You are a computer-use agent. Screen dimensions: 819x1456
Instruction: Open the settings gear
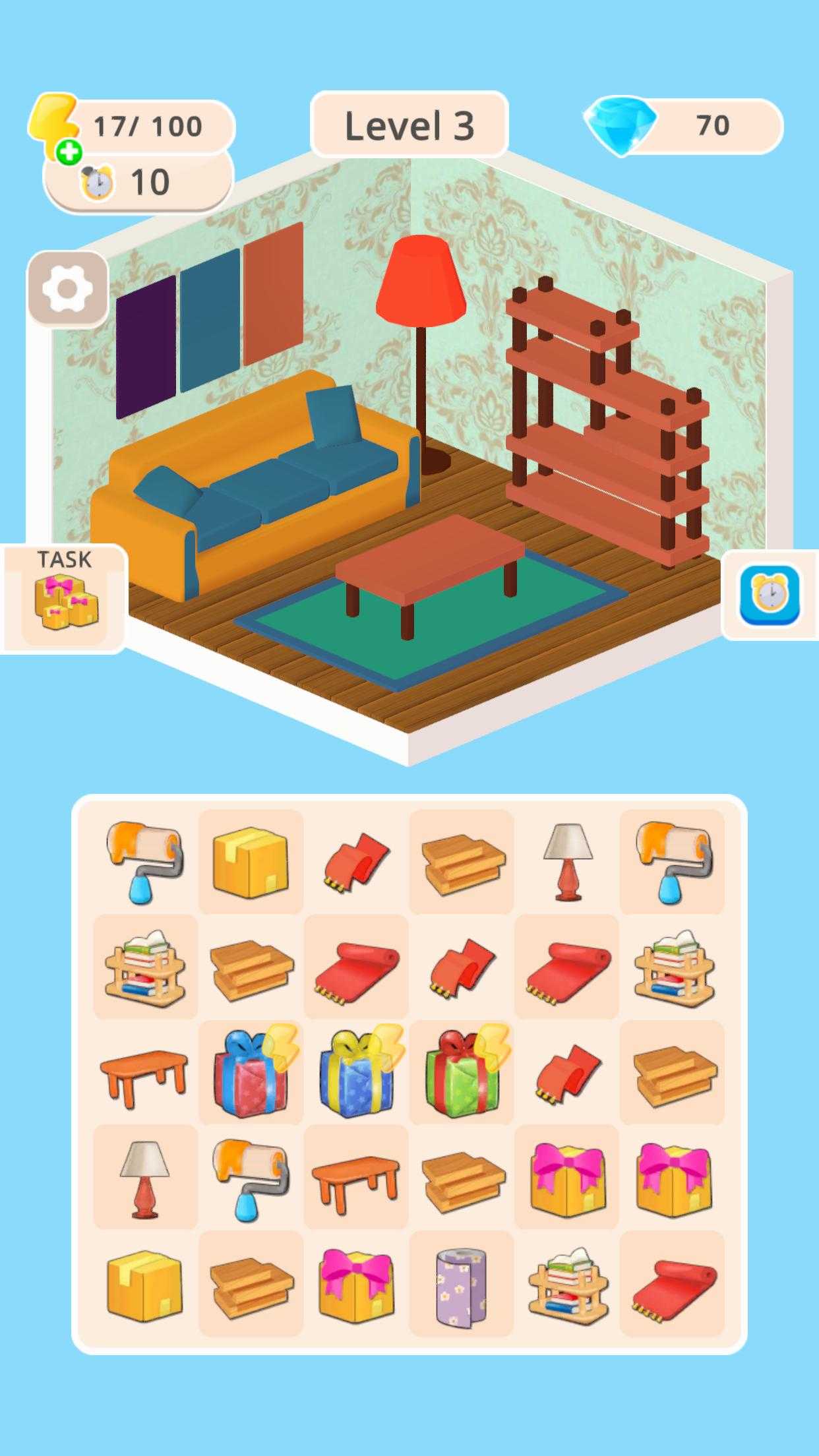(67, 289)
